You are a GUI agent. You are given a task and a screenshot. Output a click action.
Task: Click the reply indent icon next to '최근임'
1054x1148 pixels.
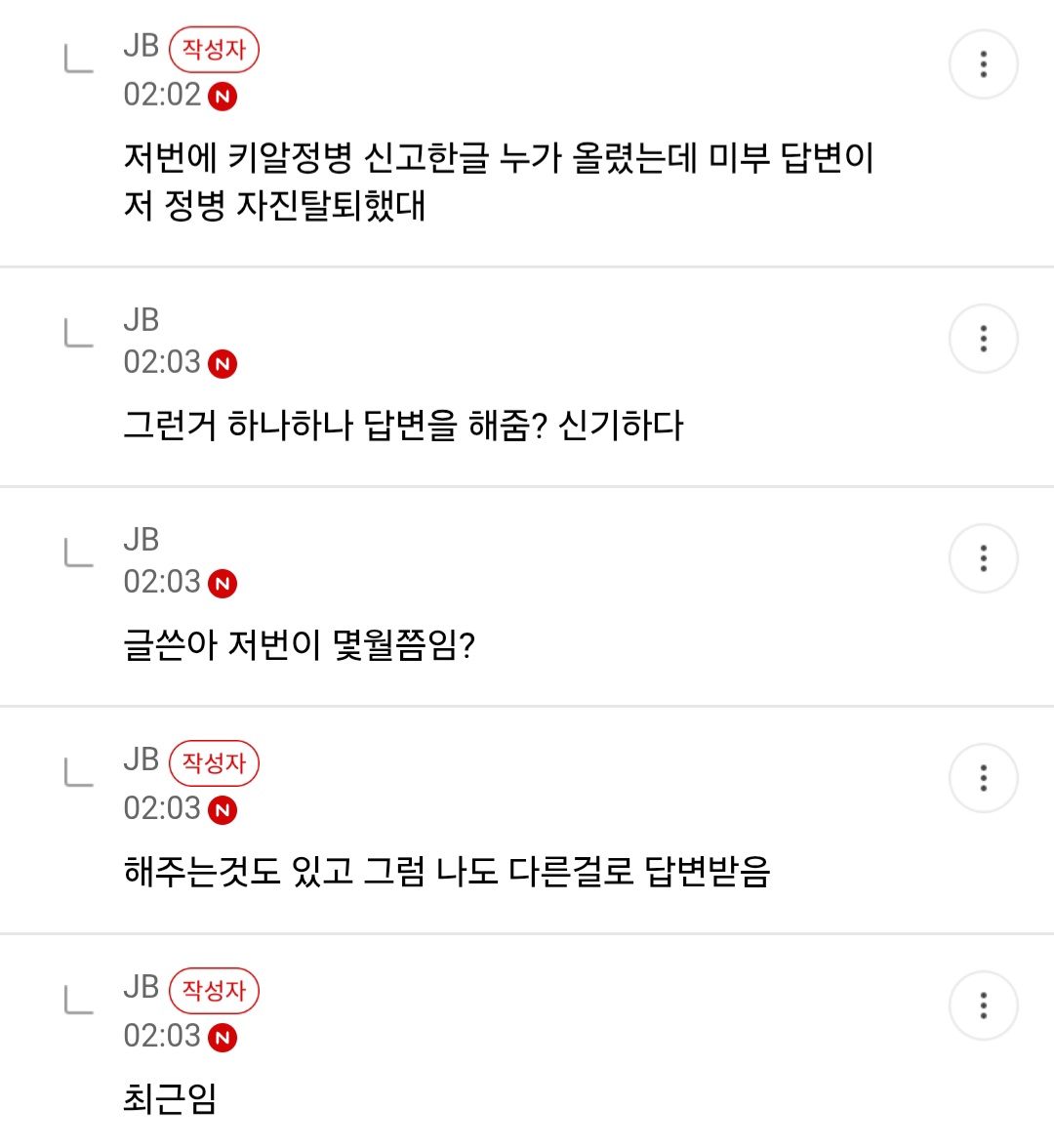[77, 1001]
